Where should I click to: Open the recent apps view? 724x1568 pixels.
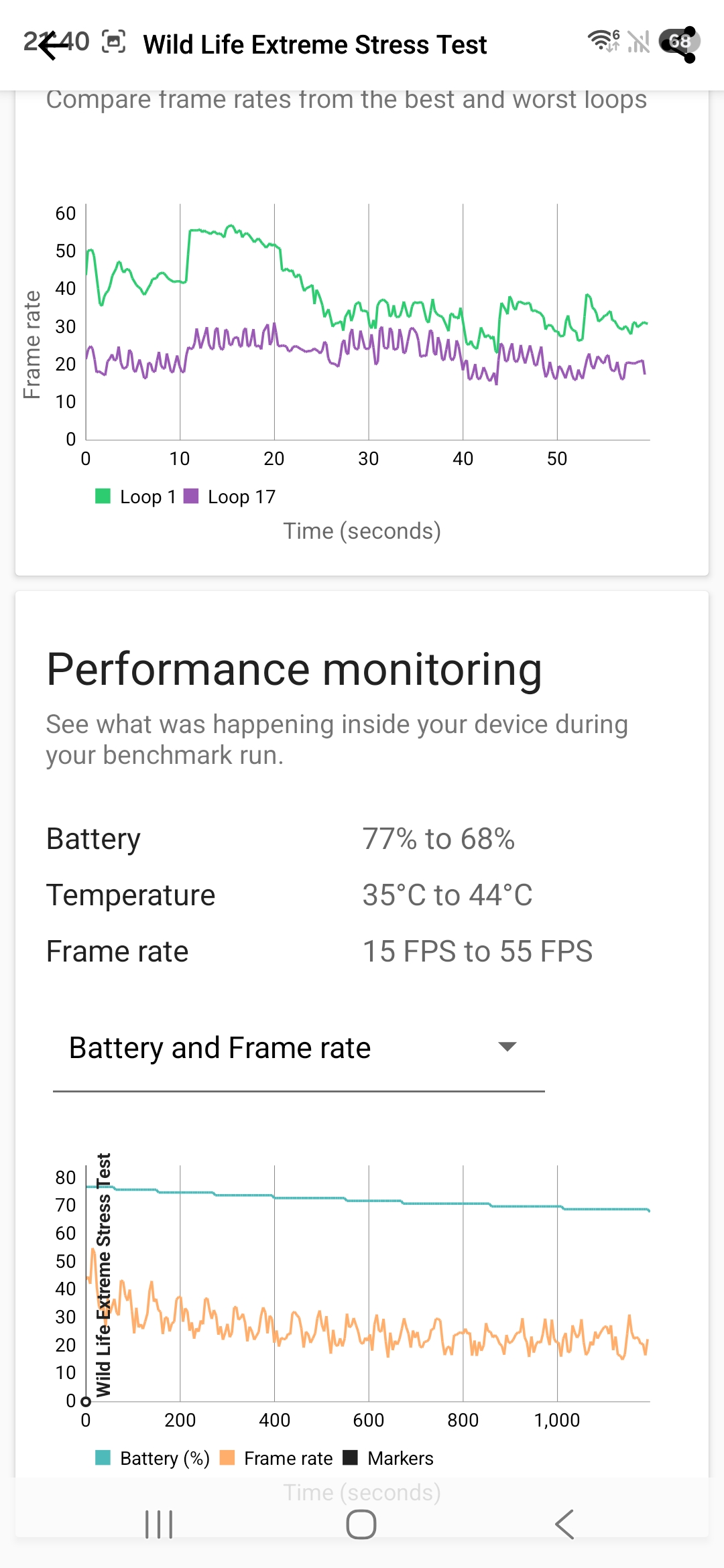(x=159, y=1524)
